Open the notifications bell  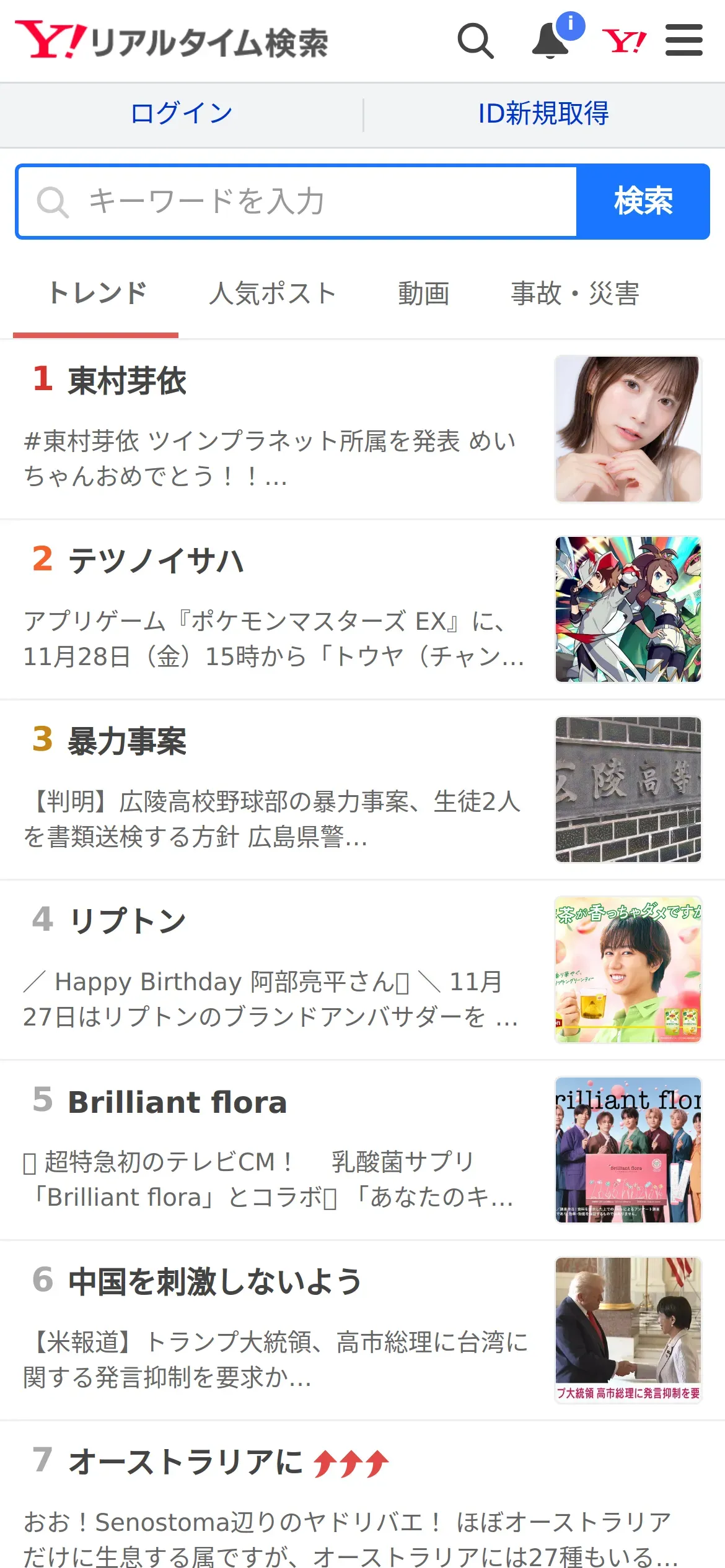551,41
